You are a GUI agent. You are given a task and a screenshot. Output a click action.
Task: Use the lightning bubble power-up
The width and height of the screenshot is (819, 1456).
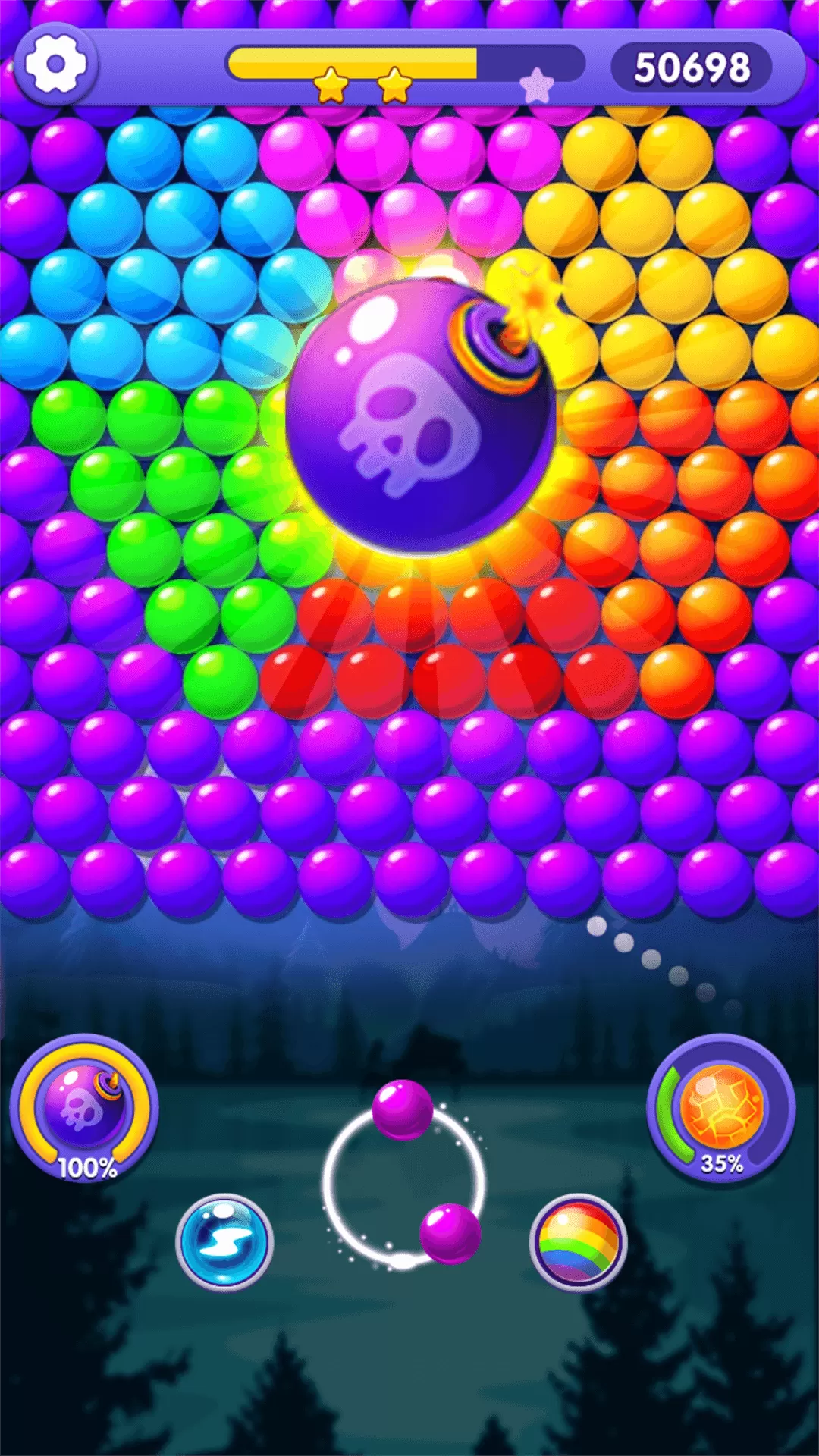[x=224, y=1241]
